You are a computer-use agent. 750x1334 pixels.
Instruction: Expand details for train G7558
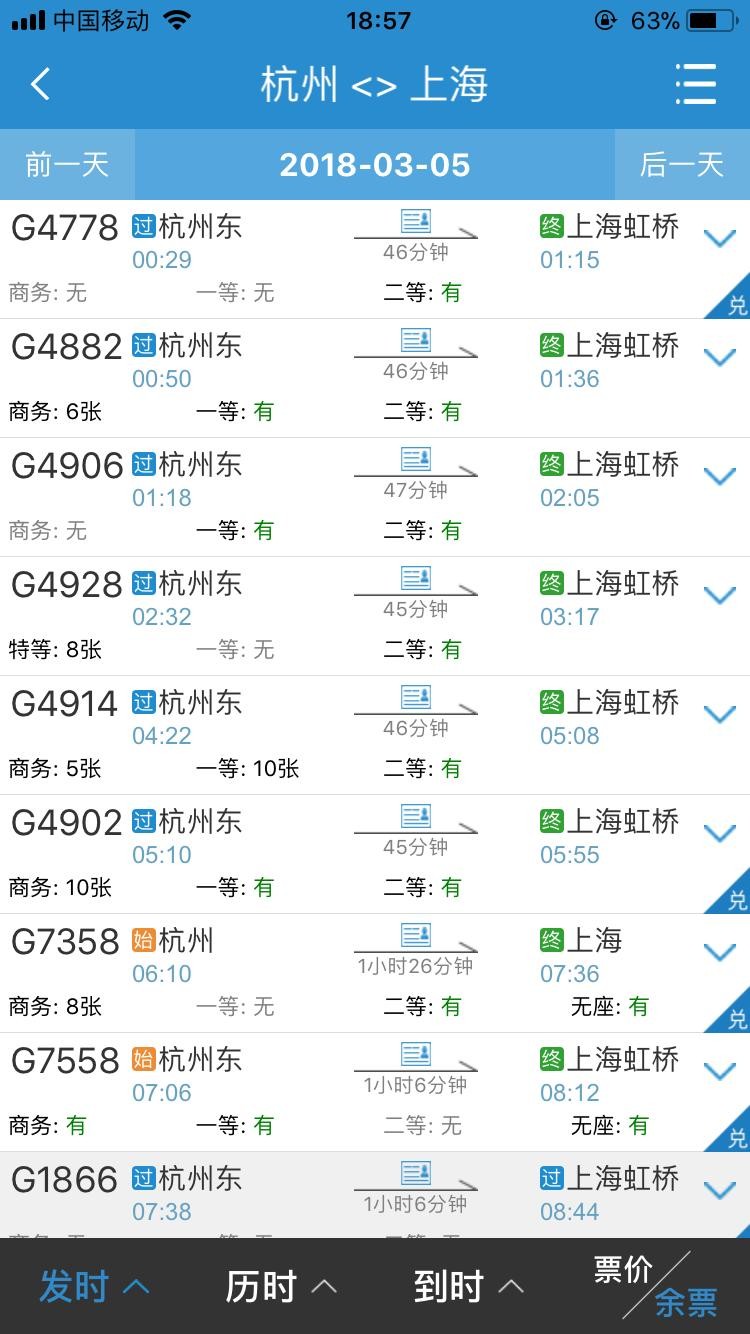(x=719, y=1072)
